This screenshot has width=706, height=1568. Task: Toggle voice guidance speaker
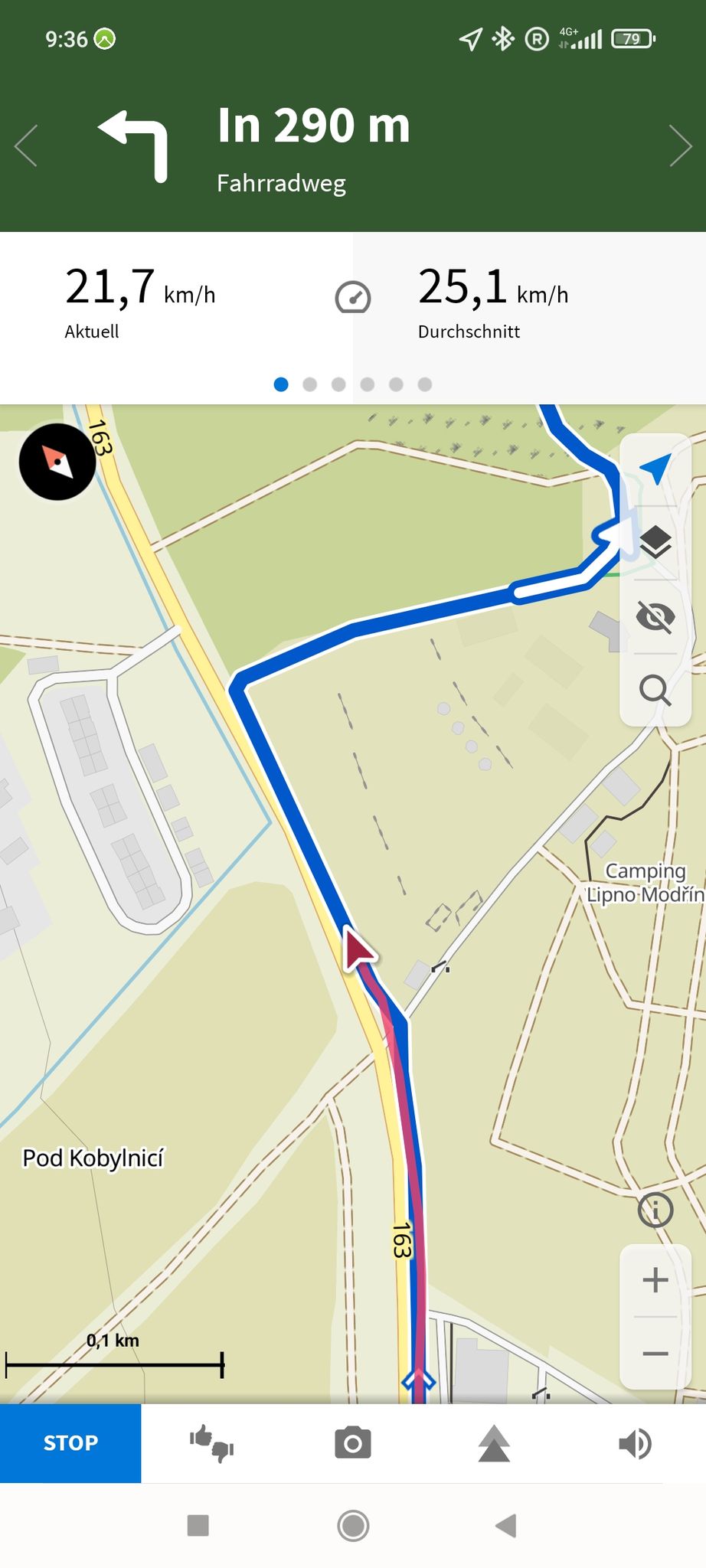(635, 1444)
